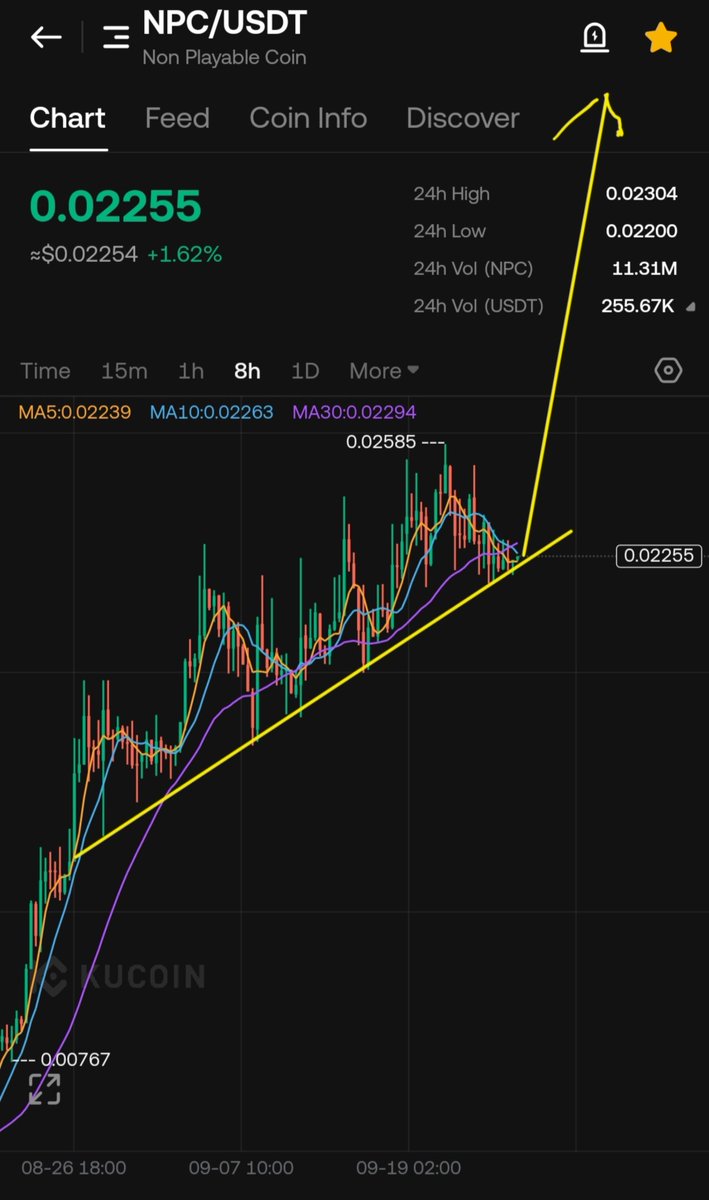
Task: Expand the chart to fullscreen
Action: tap(44, 1089)
